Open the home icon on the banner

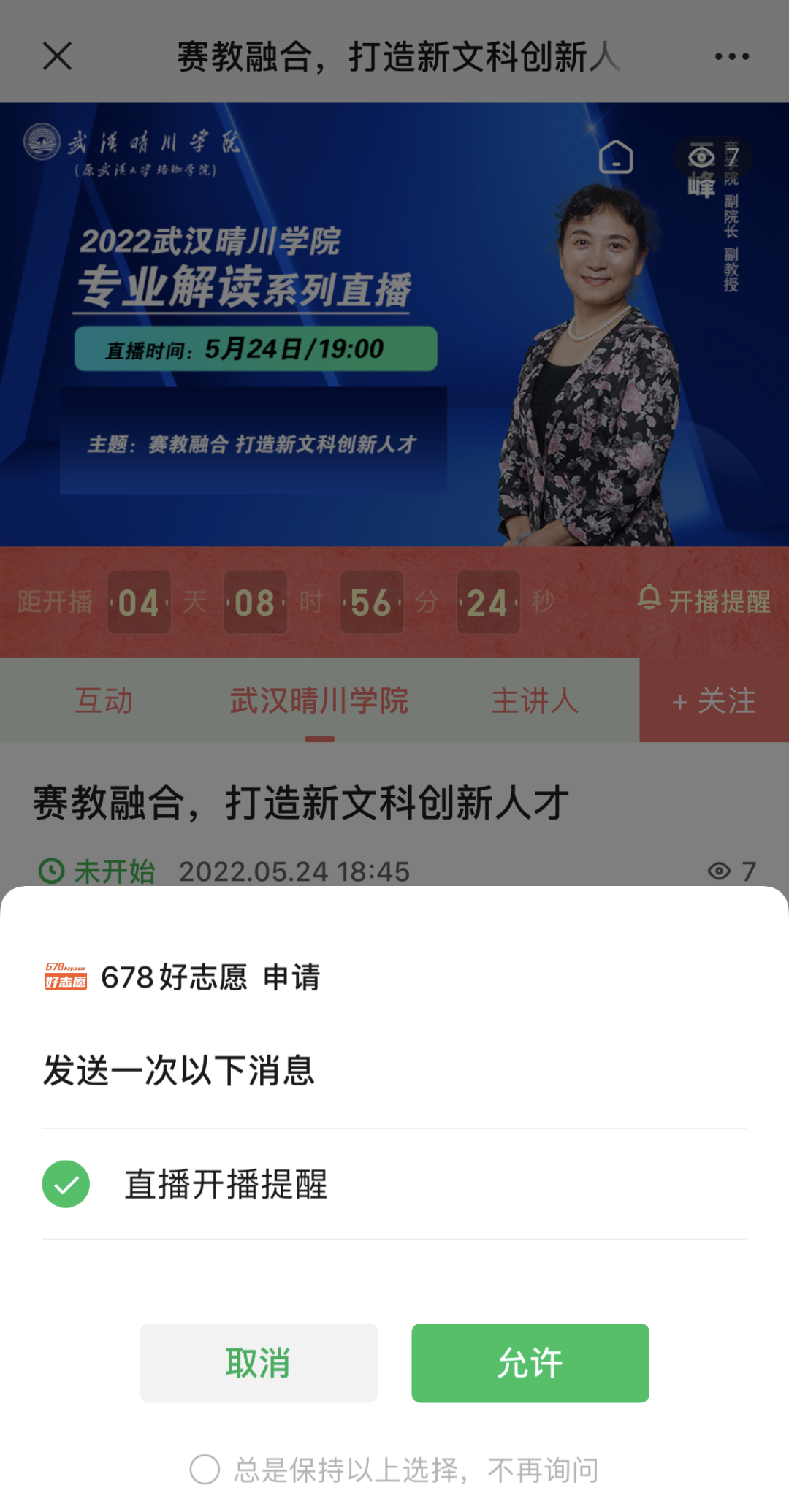pyautogui.click(x=616, y=157)
